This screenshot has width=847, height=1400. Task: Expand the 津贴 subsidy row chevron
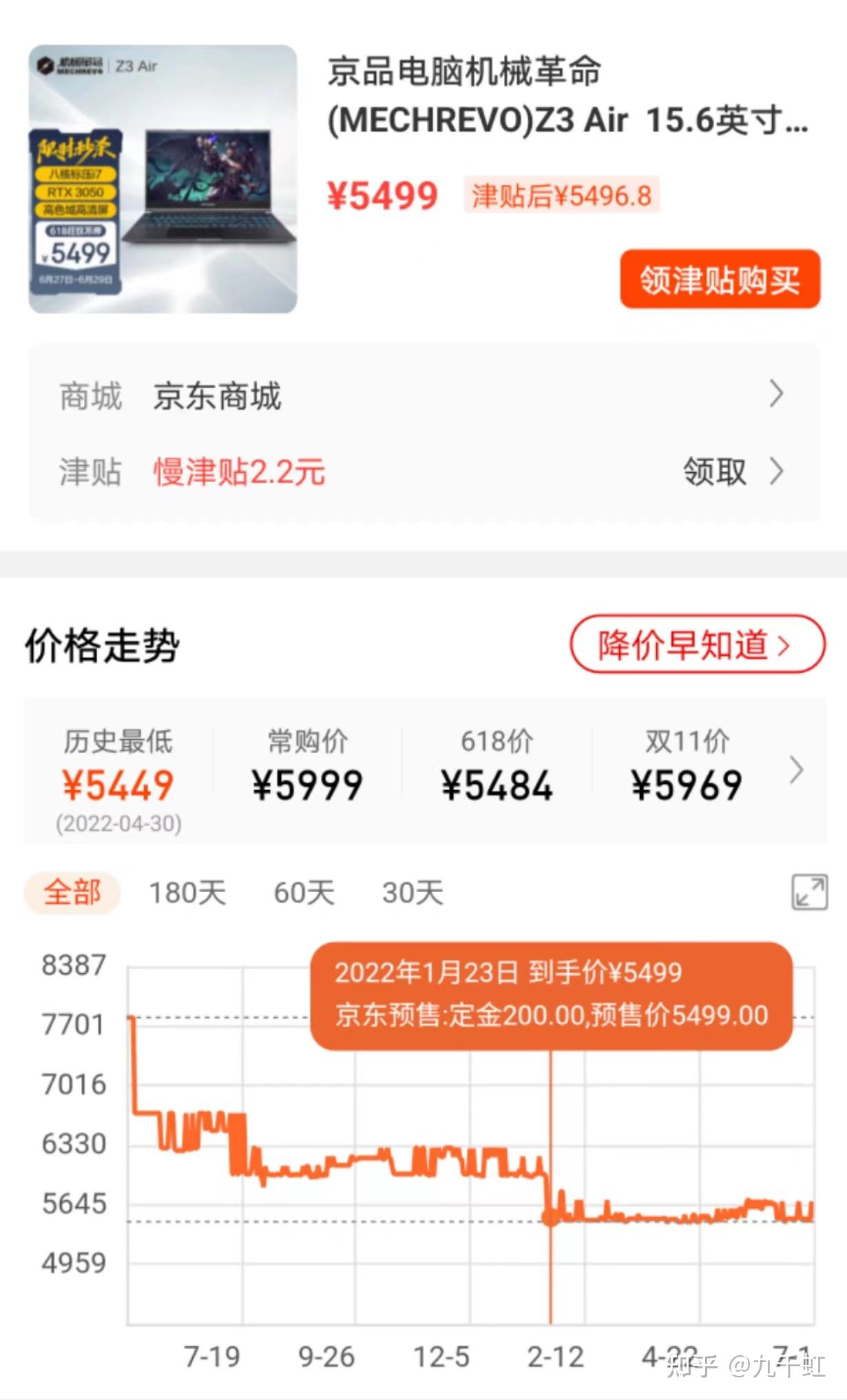tap(776, 472)
